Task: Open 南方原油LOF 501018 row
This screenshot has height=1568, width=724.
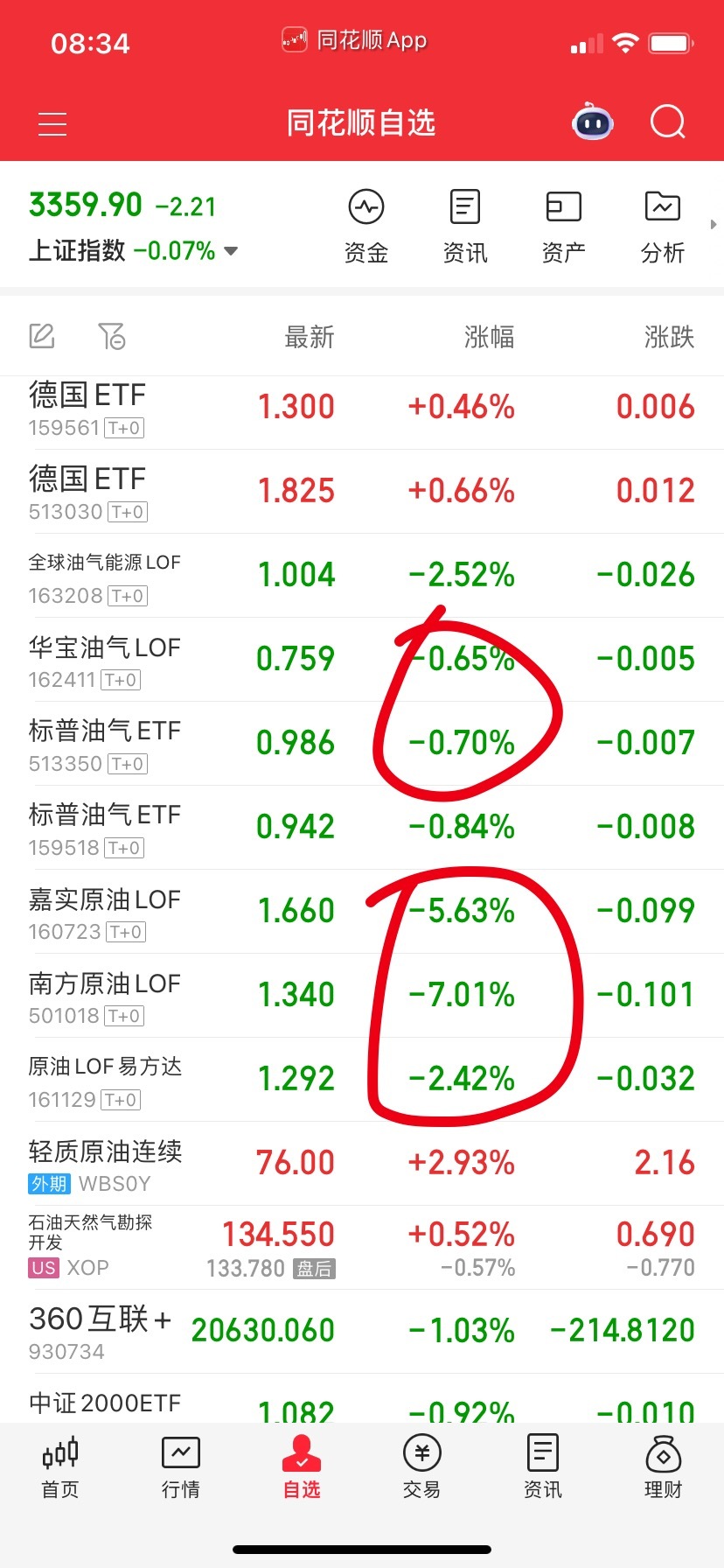Action: (362, 996)
